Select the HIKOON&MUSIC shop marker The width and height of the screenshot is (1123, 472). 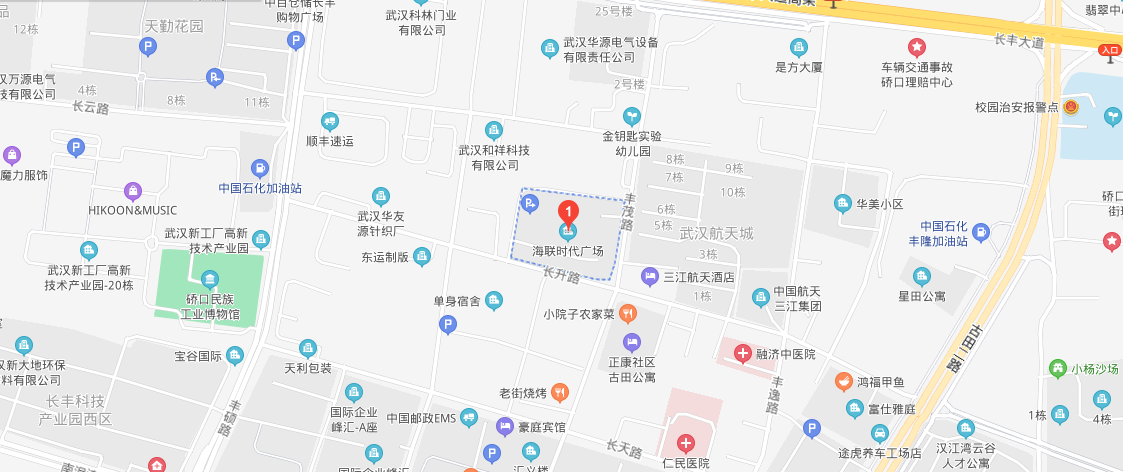(x=132, y=190)
